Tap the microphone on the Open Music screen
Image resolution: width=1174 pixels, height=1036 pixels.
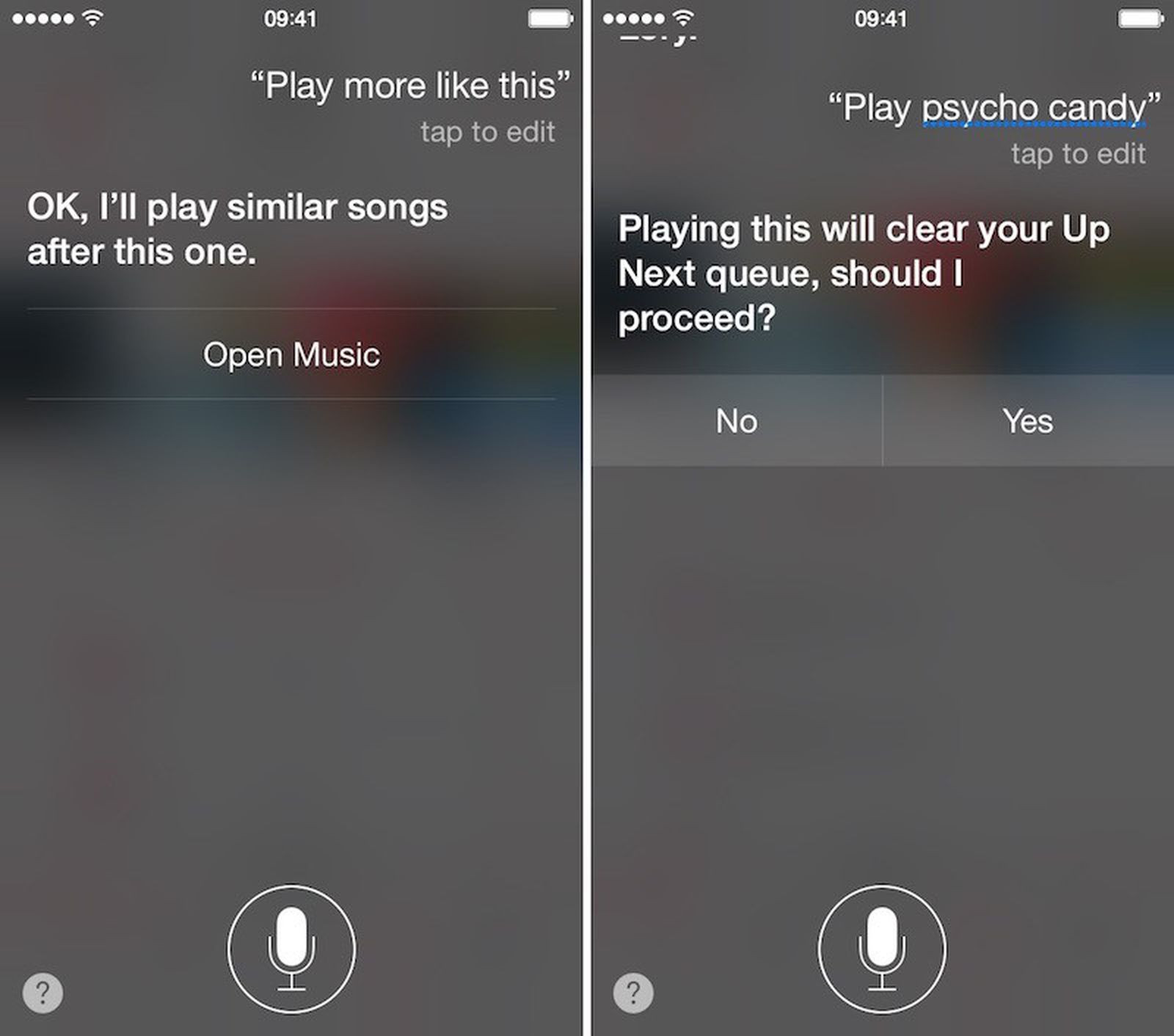coord(291,949)
